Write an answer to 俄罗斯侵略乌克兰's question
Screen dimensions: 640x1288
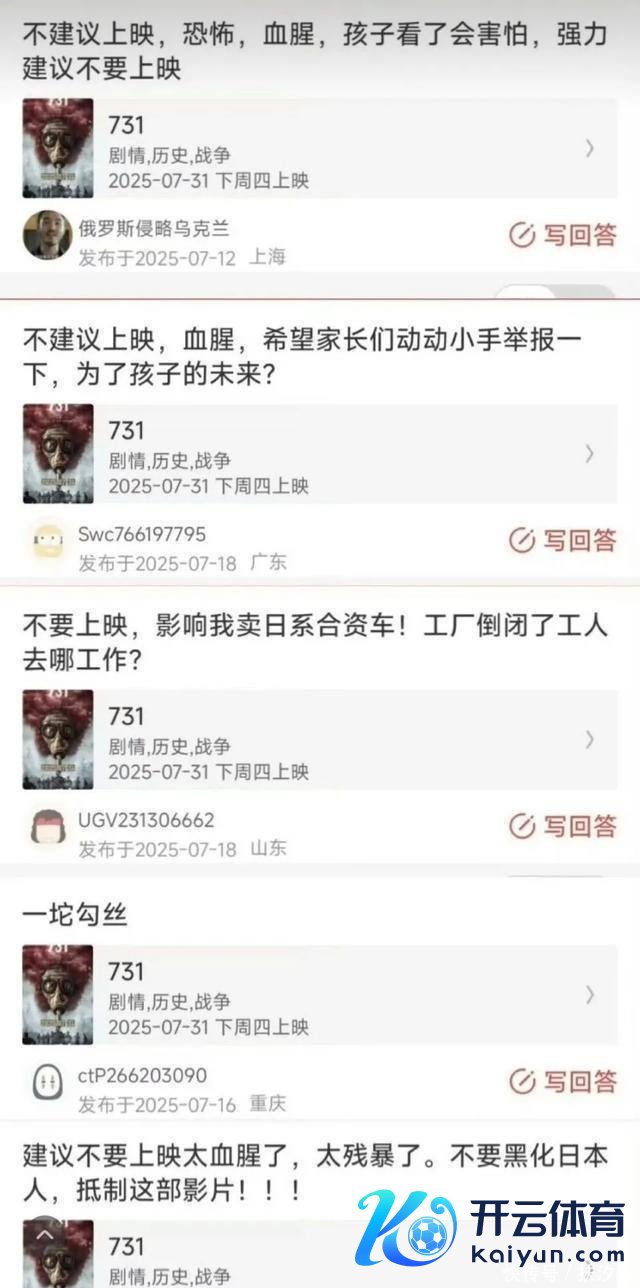coord(563,235)
